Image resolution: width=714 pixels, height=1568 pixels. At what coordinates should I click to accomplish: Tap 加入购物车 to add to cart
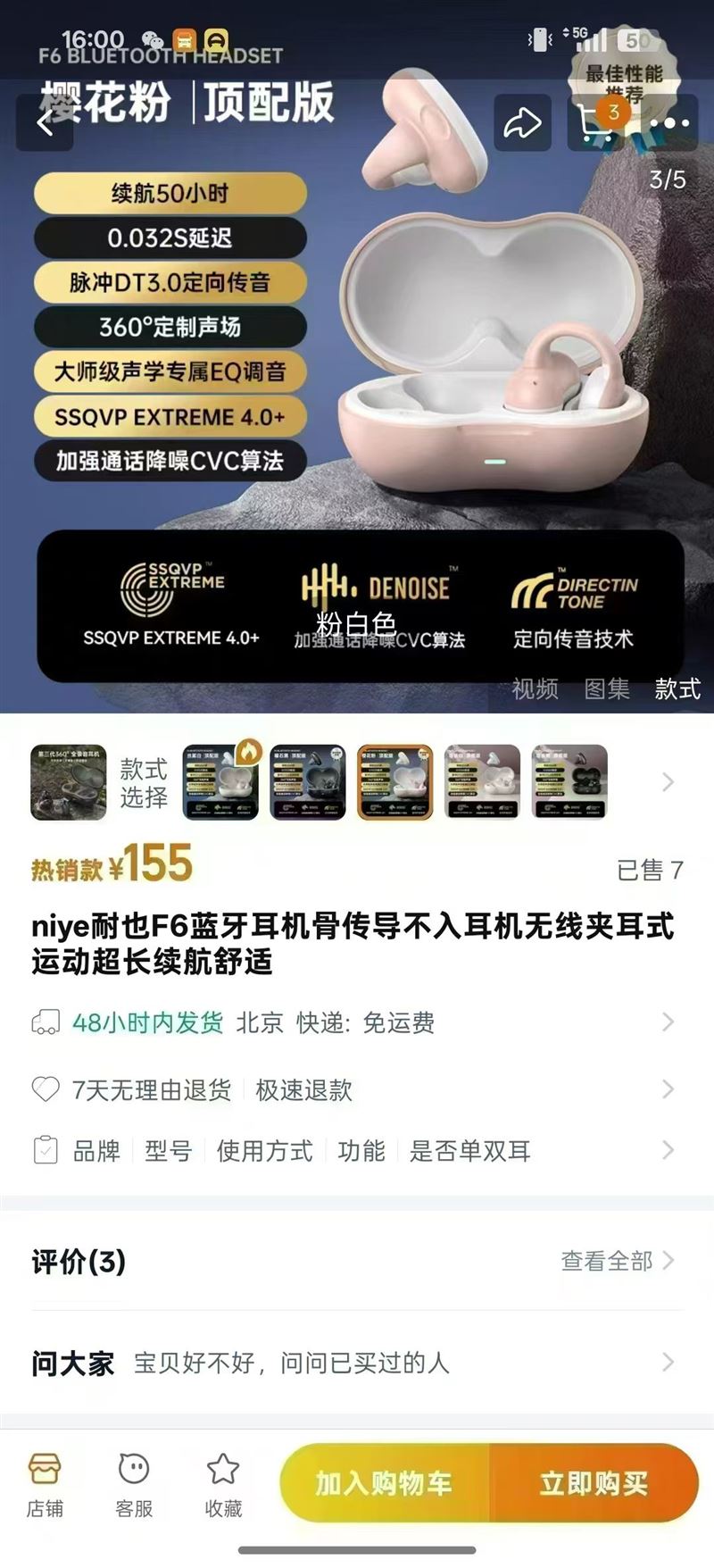pos(385,1483)
